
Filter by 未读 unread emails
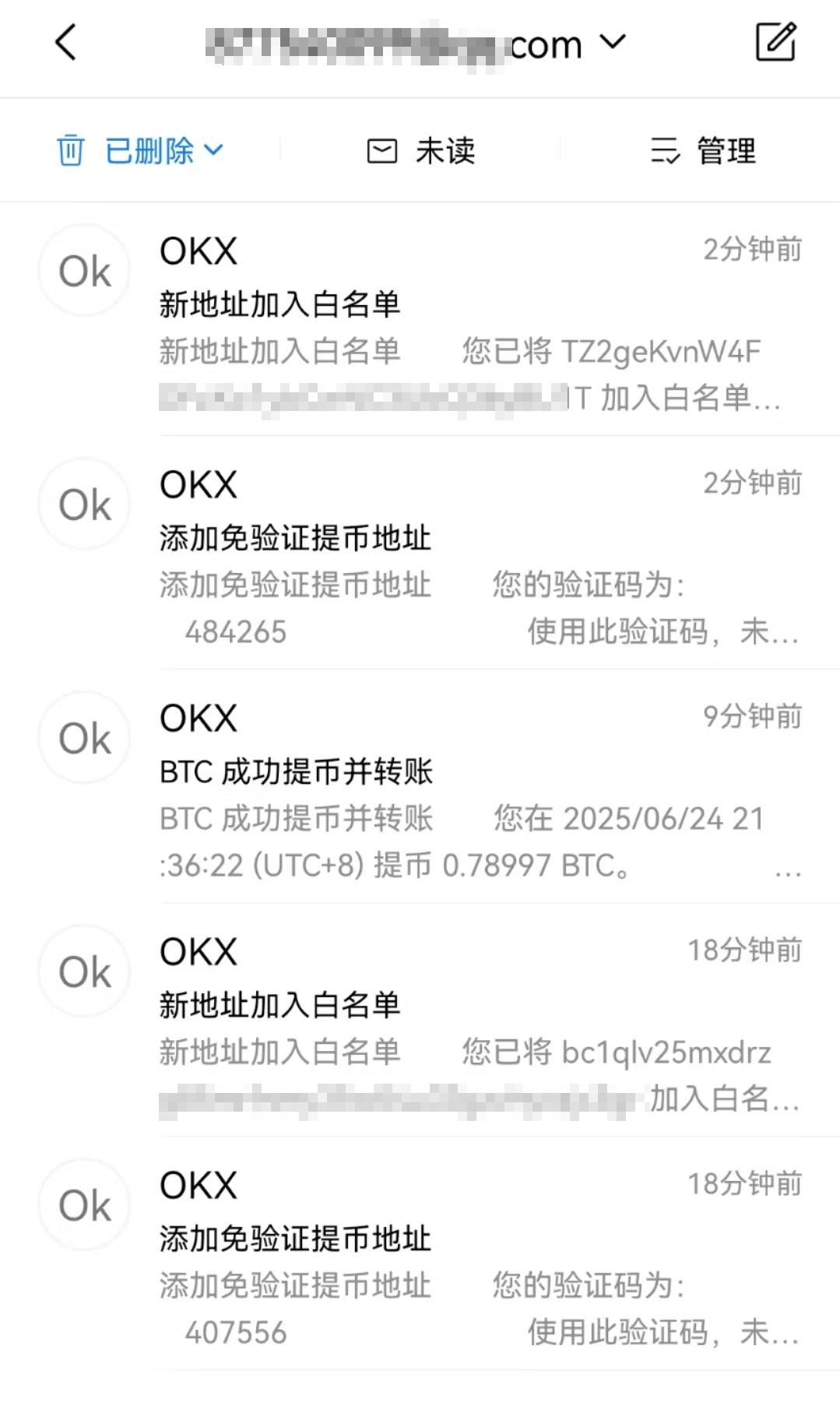[421, 150]
